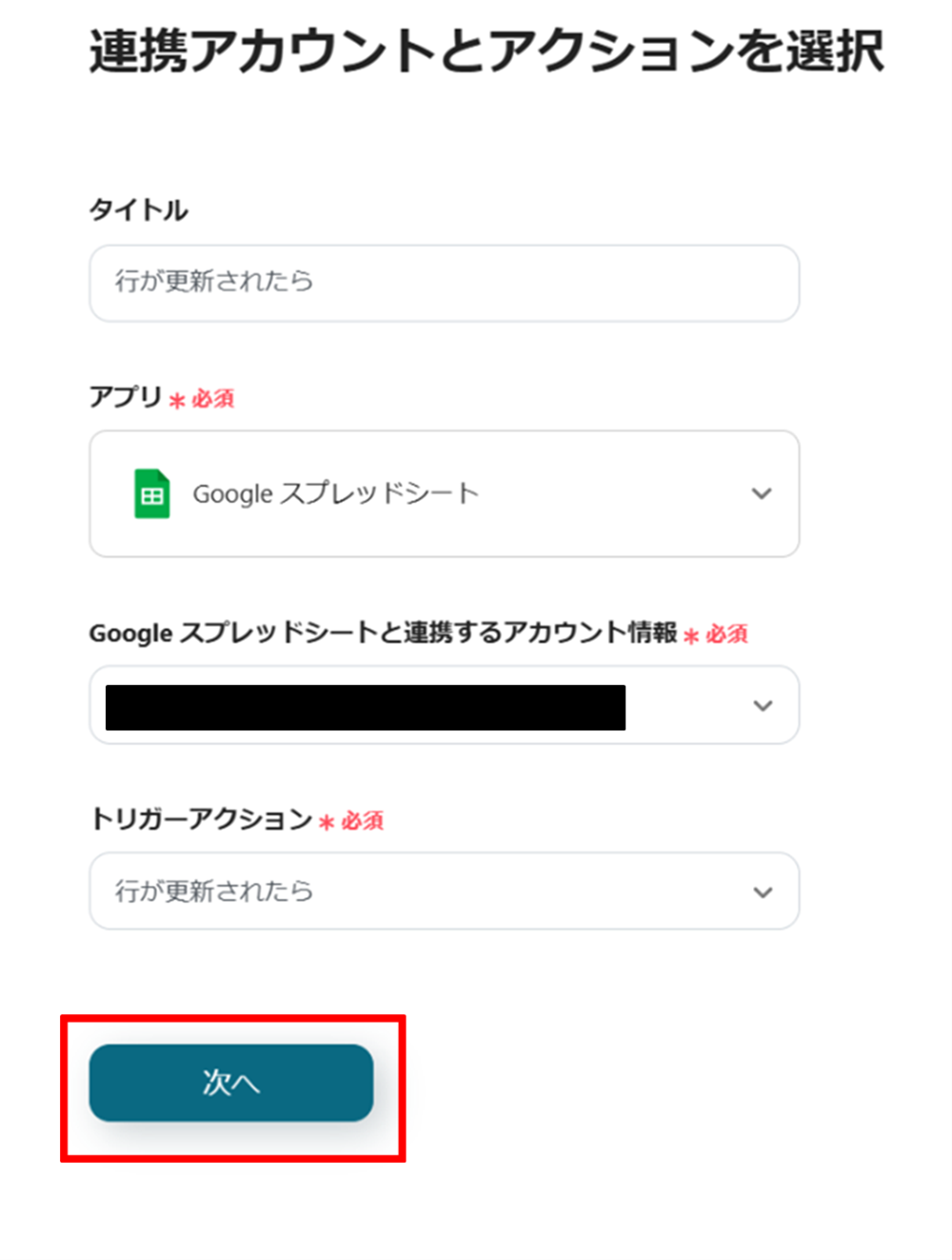Open the トリガーアクション dropdown
Image resolution: width=952 pixels, height=1260 pixels.
coord(444,891)
